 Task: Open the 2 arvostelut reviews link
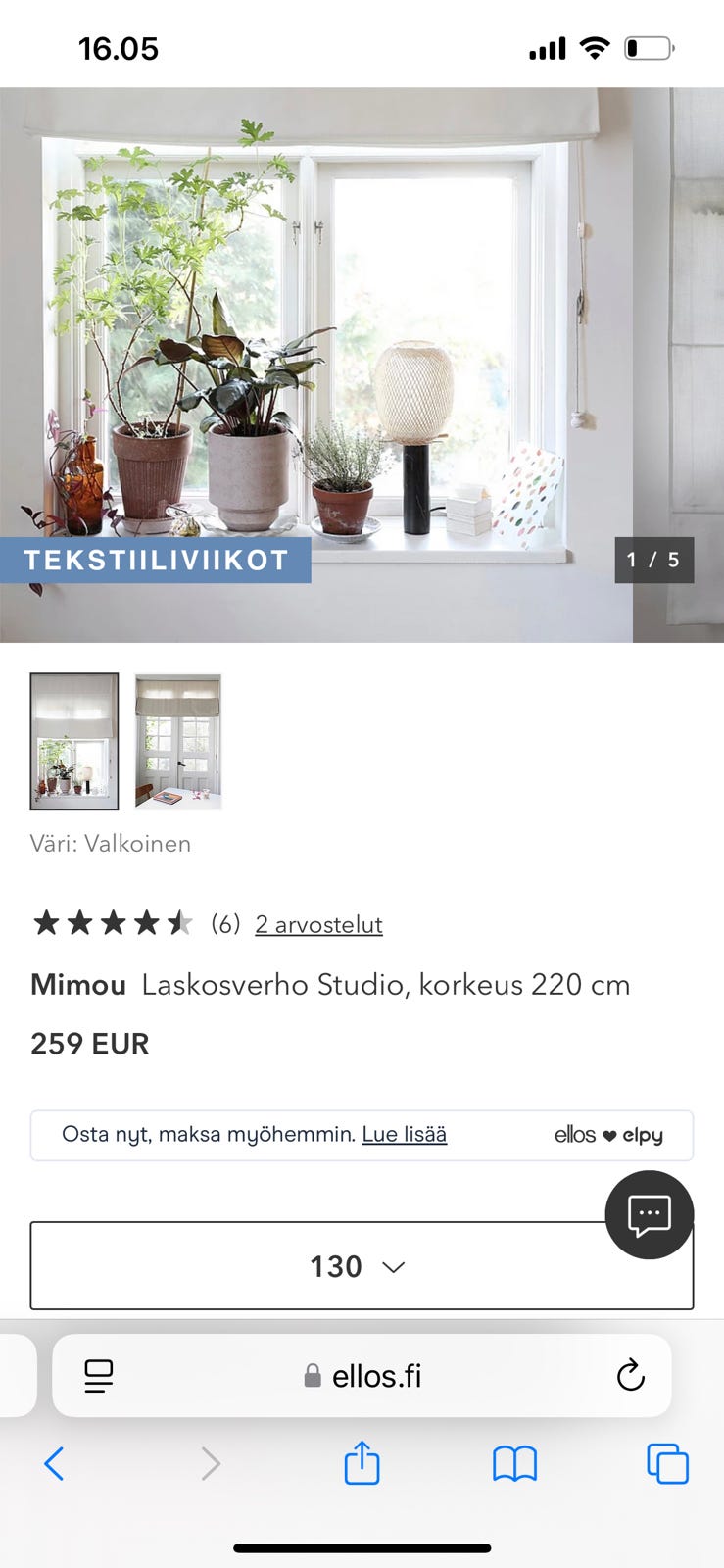click(x=318, y=924)
